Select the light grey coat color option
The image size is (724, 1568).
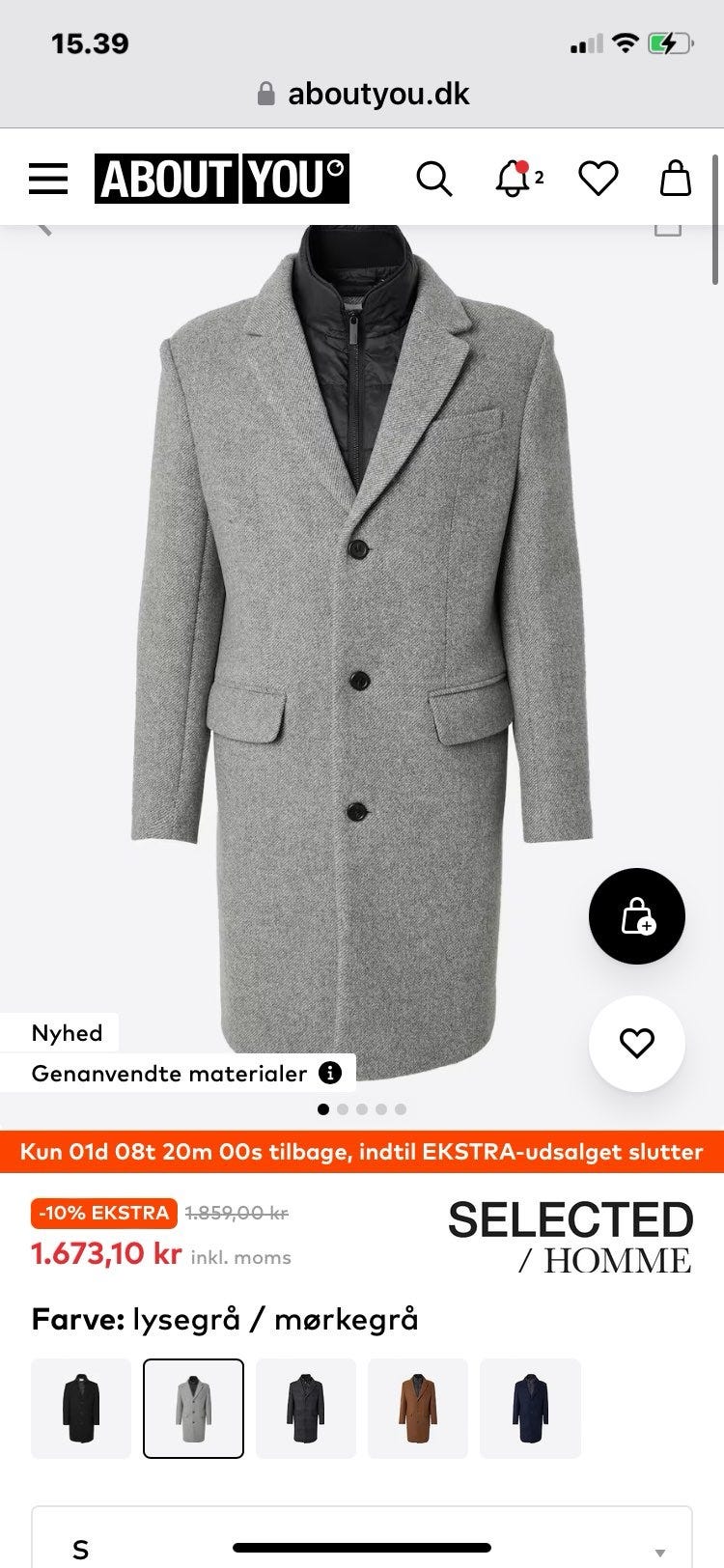coord(193,1408)
